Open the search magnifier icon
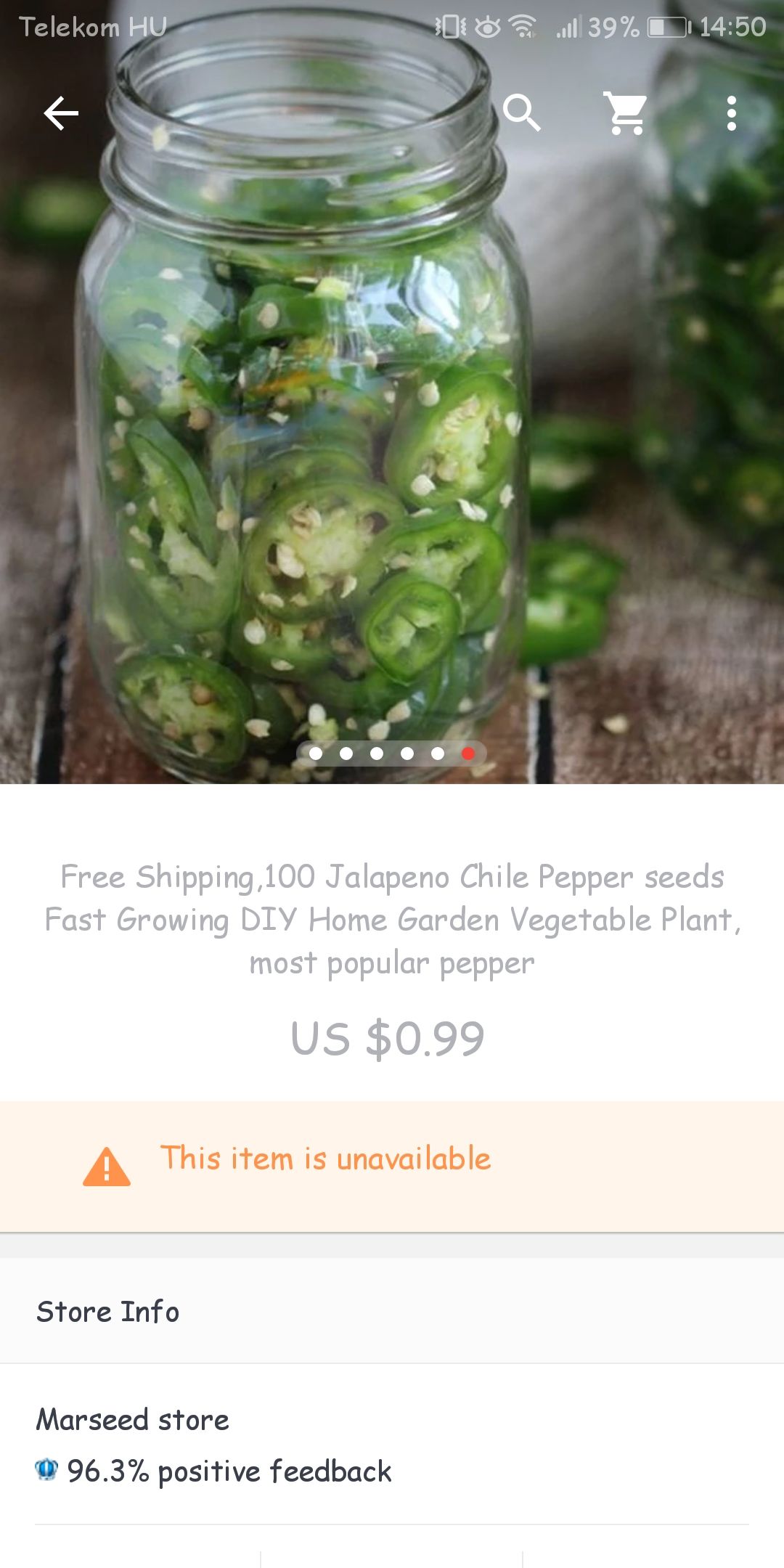 522,113
